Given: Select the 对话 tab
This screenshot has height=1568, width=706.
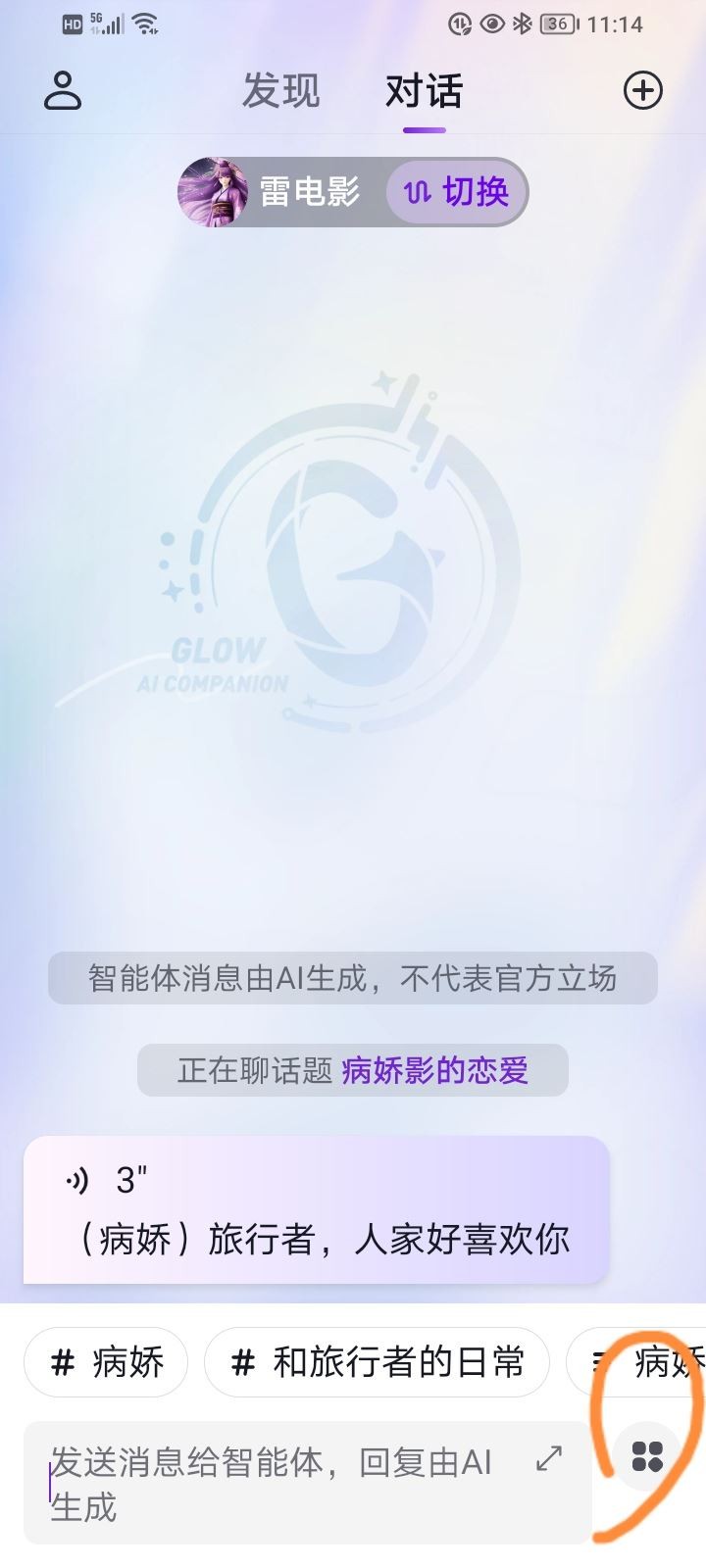Looking at the screenshot, I should coord(424,91).
